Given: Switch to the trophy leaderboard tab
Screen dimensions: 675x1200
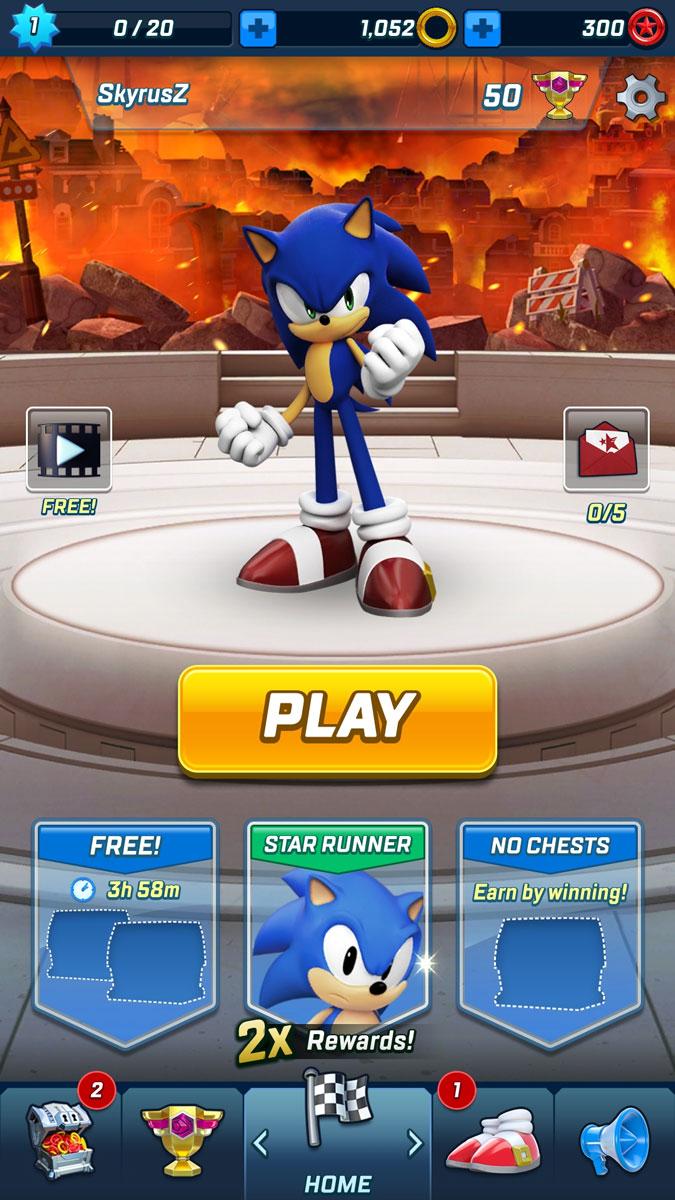Looking at the screenshot, I should pyautogui.click(x=183, y=1140).
